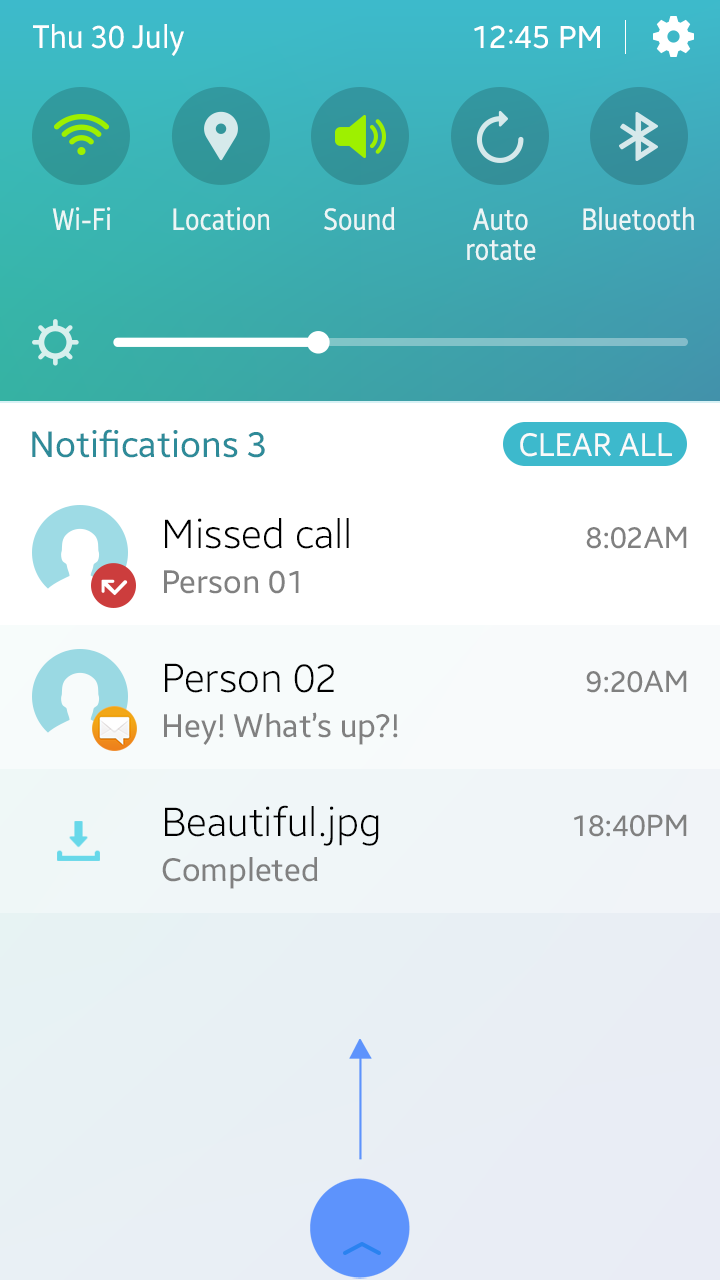Clear all notifications
The height and width of the screenshot is (1280, 720).
click(x=594, y=445)
